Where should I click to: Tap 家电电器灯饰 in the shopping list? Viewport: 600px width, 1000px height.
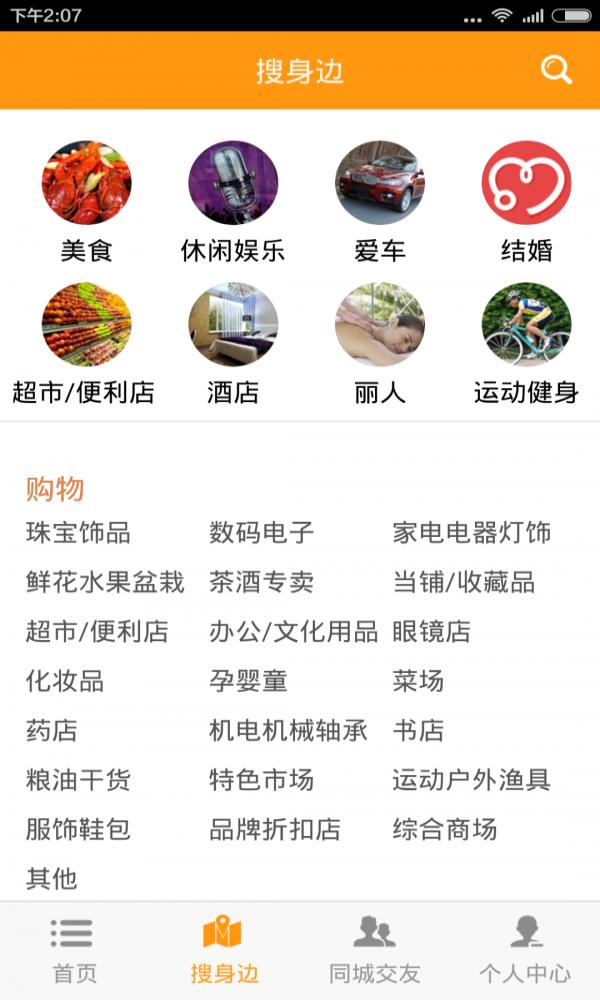(x=471, y=533)
